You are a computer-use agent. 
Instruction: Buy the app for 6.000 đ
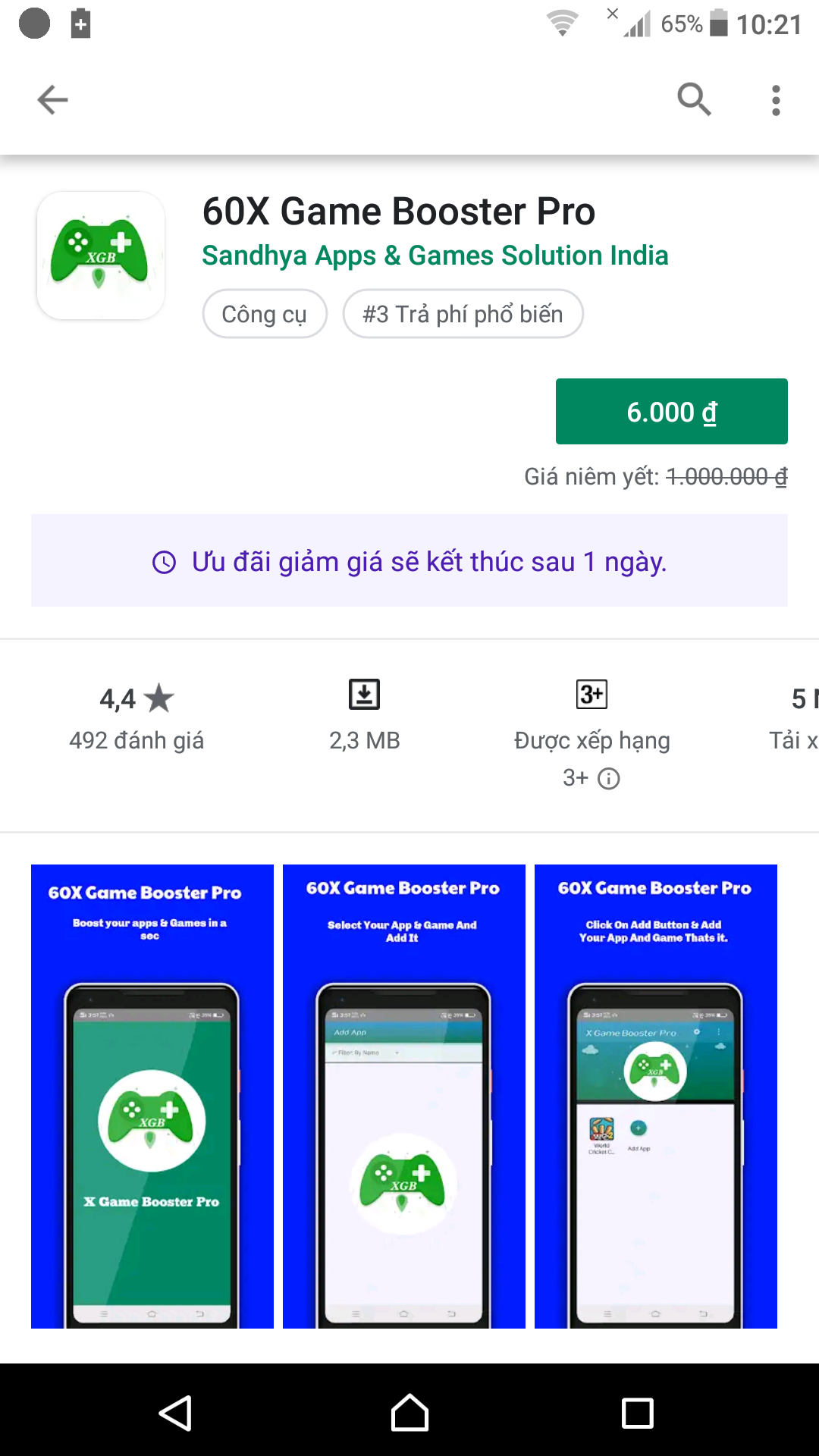(x=671, y=412)
